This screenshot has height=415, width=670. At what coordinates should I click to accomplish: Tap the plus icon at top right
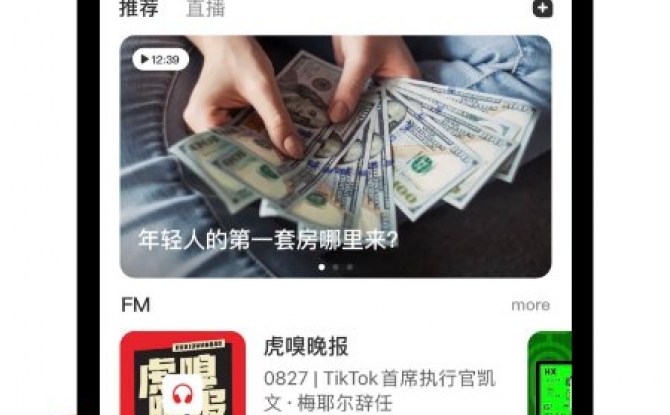[x=541, y=8]
